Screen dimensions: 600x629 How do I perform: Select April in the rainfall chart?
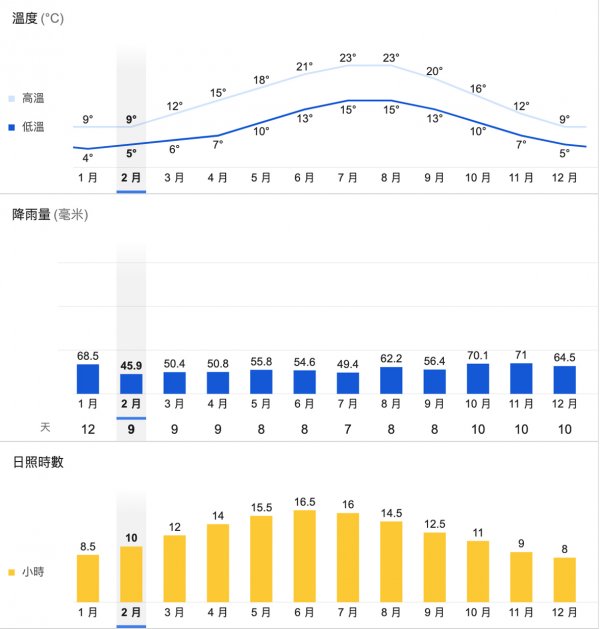pyautogui.click(x=218, y=403)
